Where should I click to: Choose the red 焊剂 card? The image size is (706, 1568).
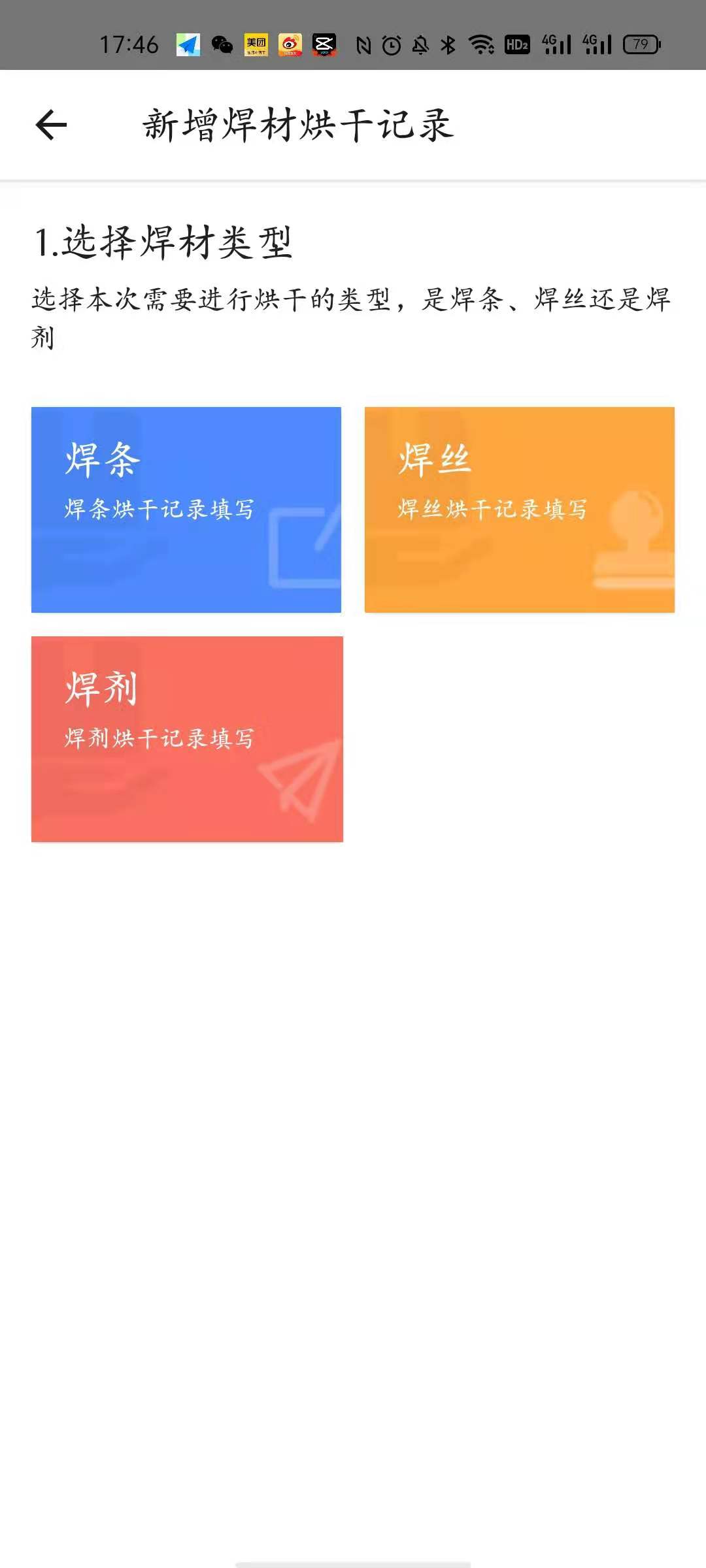pyautogui.click(x=187, y=739)
